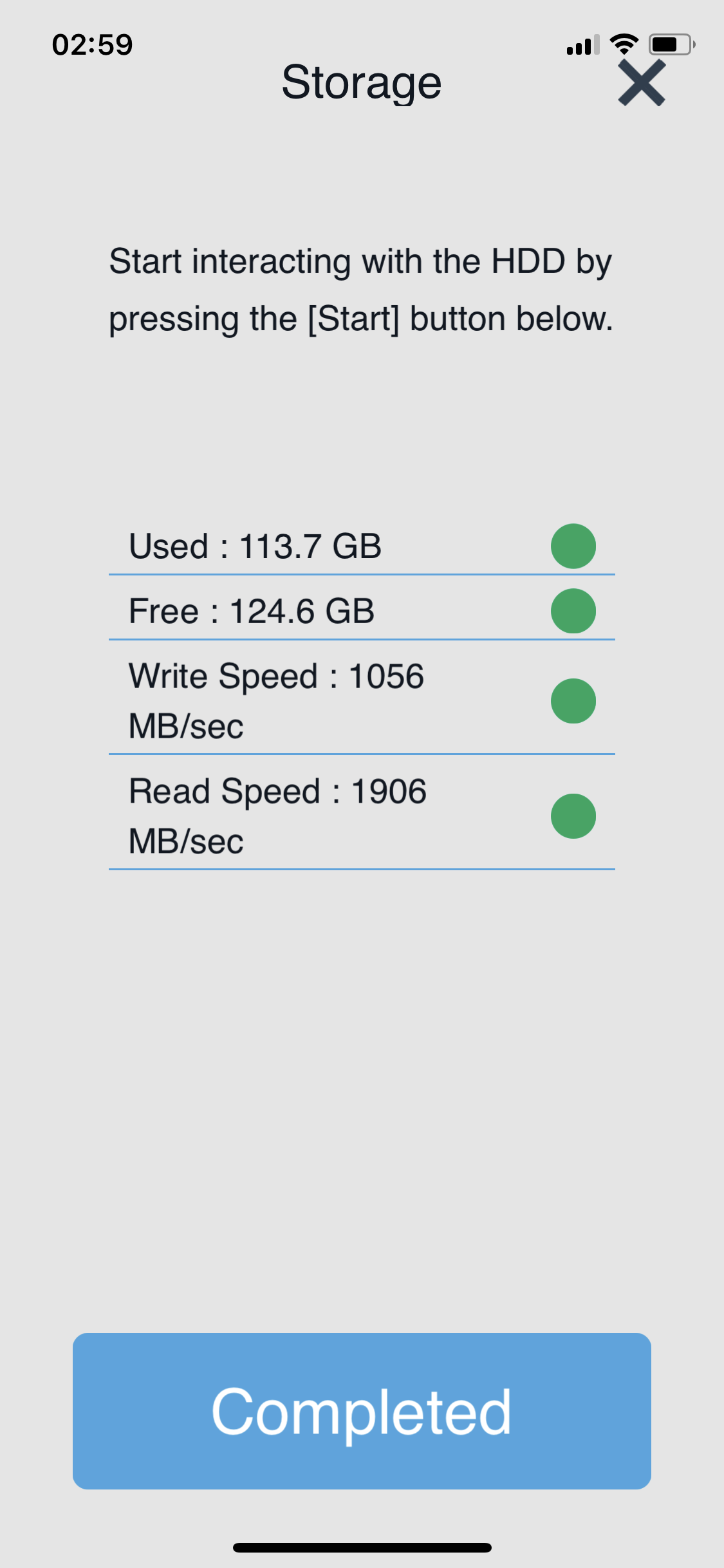The height and width of the screenshot is (1568, 724).
Task: Tap the Completed button
Action: coord(362,1411)
